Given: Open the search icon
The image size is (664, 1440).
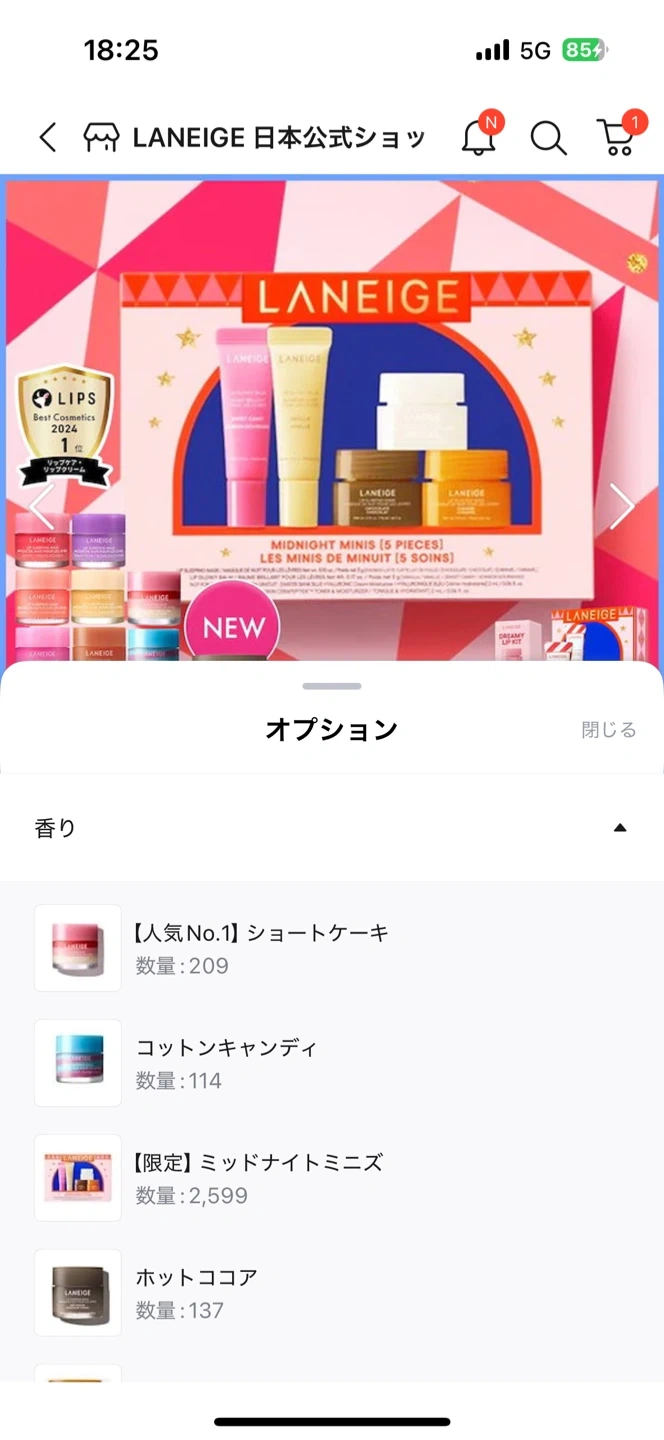Looking at the screenshot, I should click(548, 138).
